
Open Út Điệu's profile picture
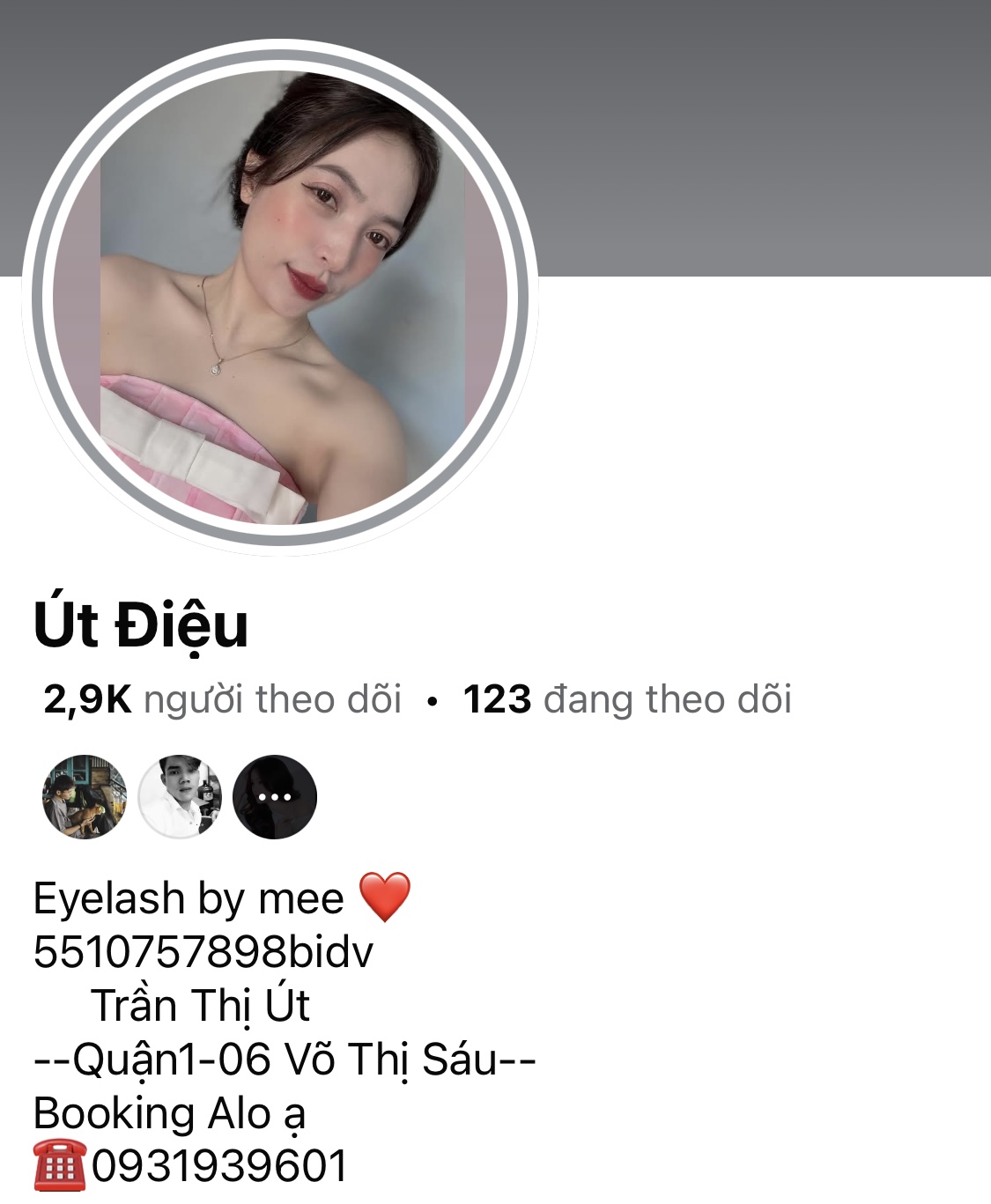coord(280,298)
